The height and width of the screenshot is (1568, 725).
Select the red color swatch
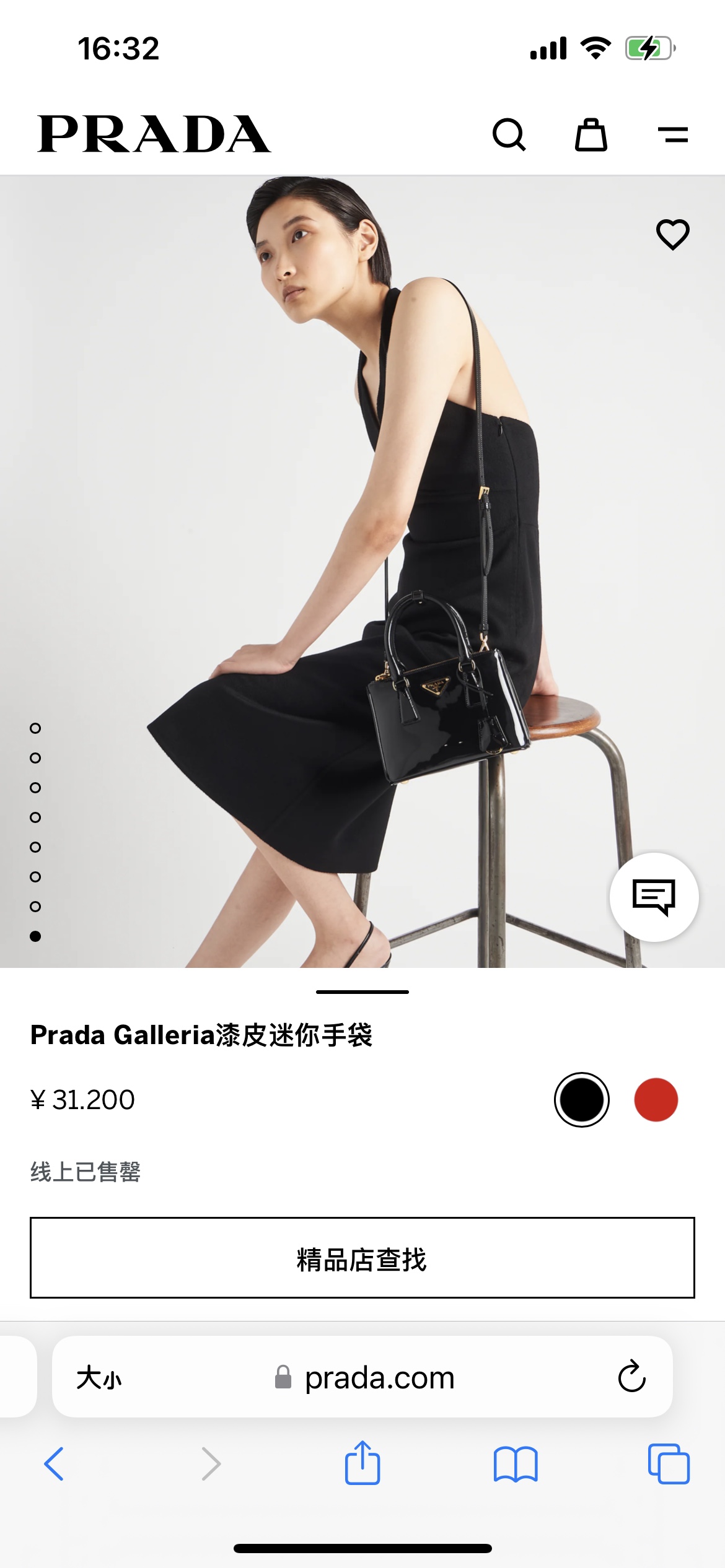[x=656, y=1100]
